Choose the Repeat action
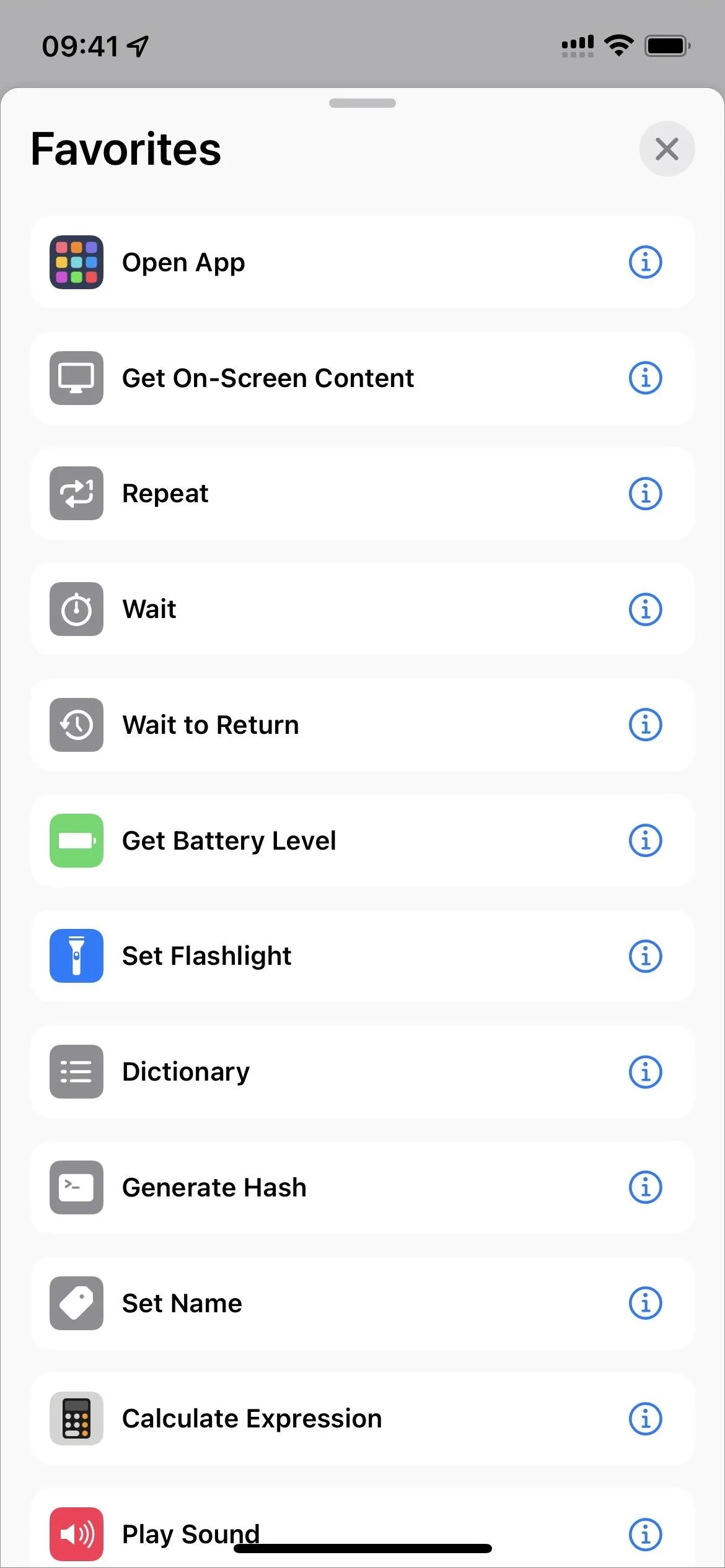This screenshot has width=725, height=1568. 362,494
